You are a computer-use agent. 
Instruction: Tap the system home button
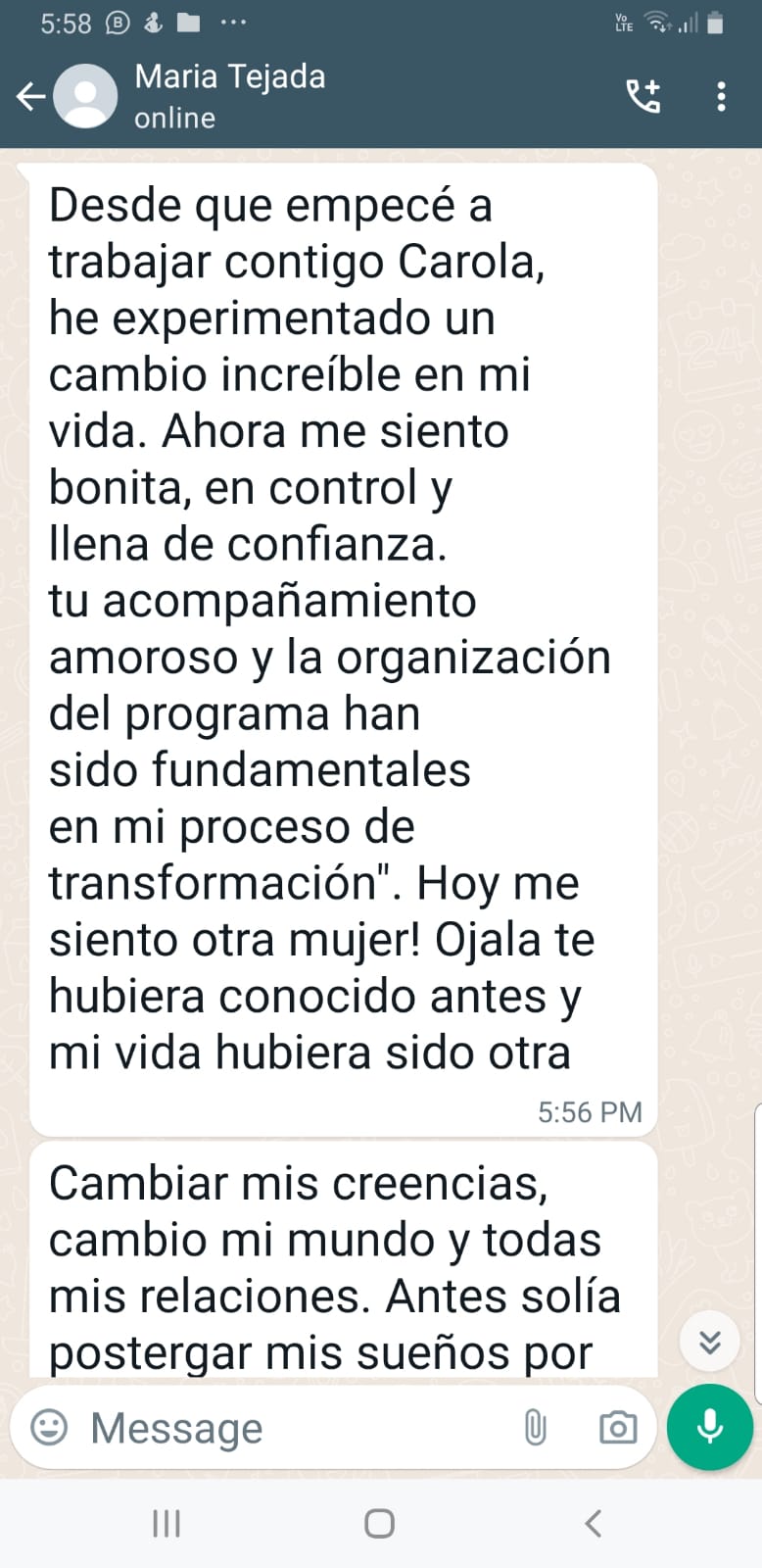[x=379, y=1523]
